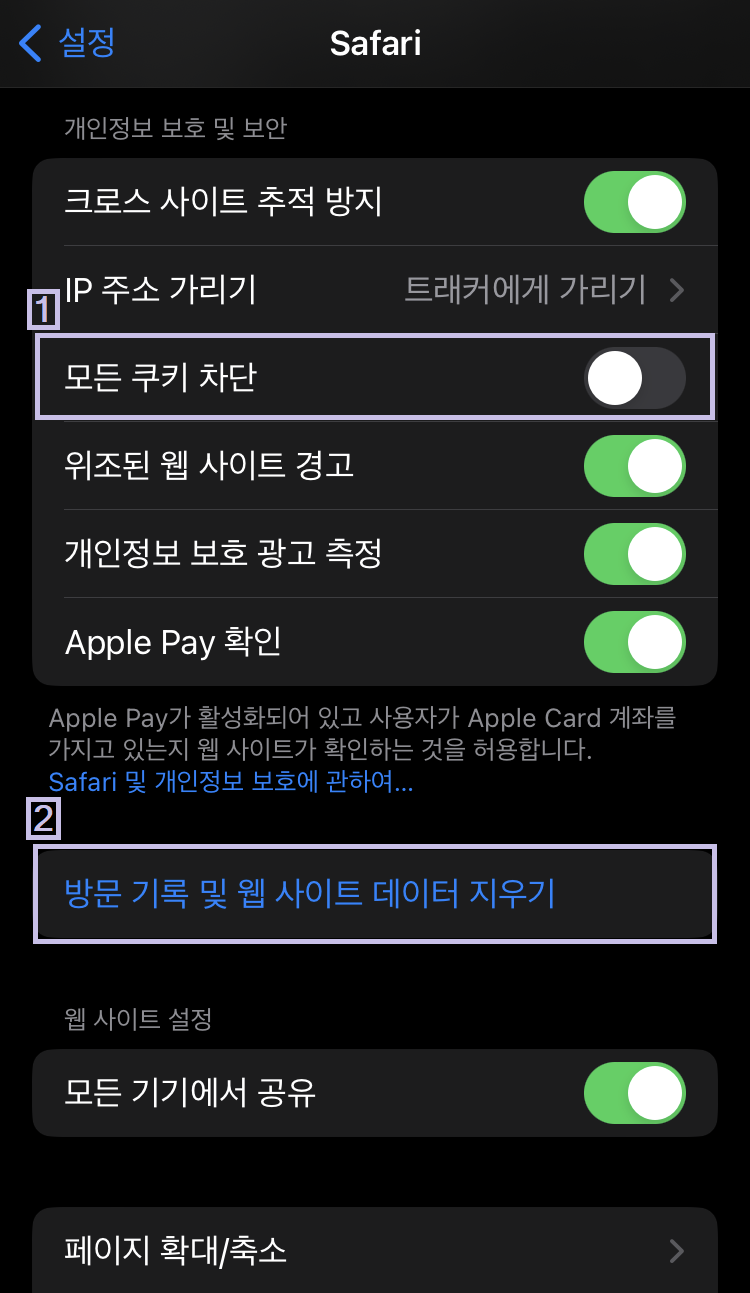Turn off 모든 기기에서 공유
This screenshot has width=750, height=1293.
tap(635, 1093)
